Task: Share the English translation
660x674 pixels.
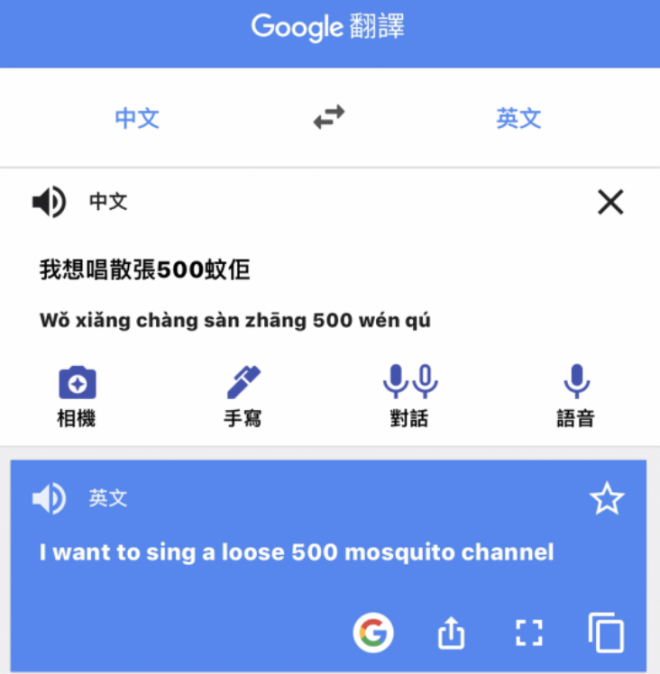Action: click(x=451, y=632)
